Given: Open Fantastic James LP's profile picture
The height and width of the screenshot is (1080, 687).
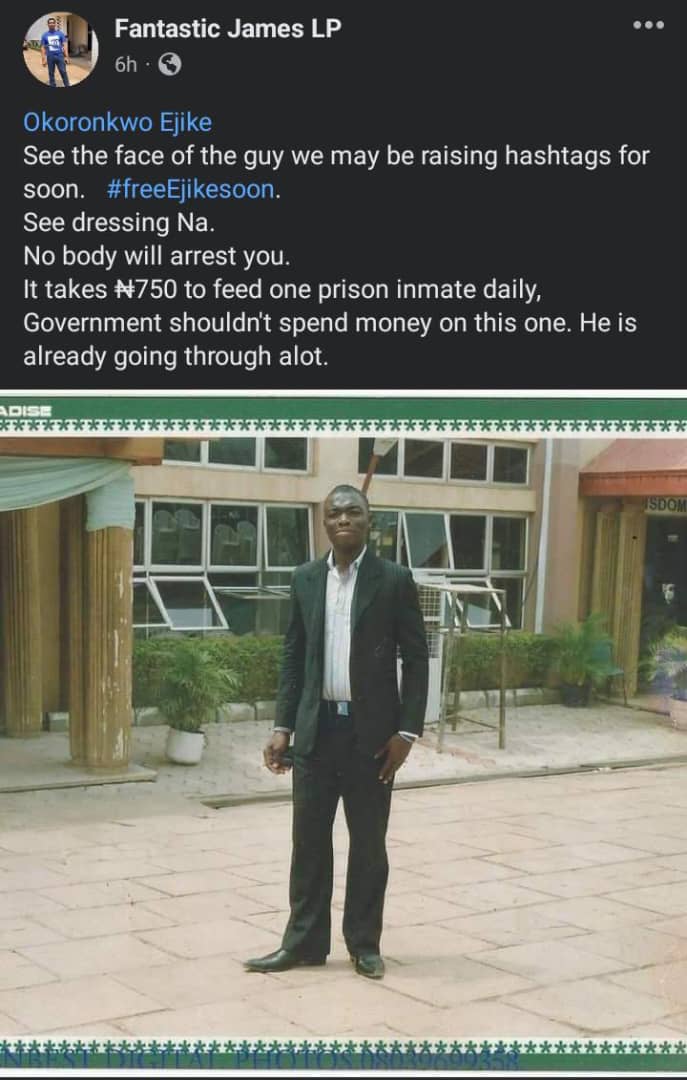Looking at the screenshot, I should [60, 49].
